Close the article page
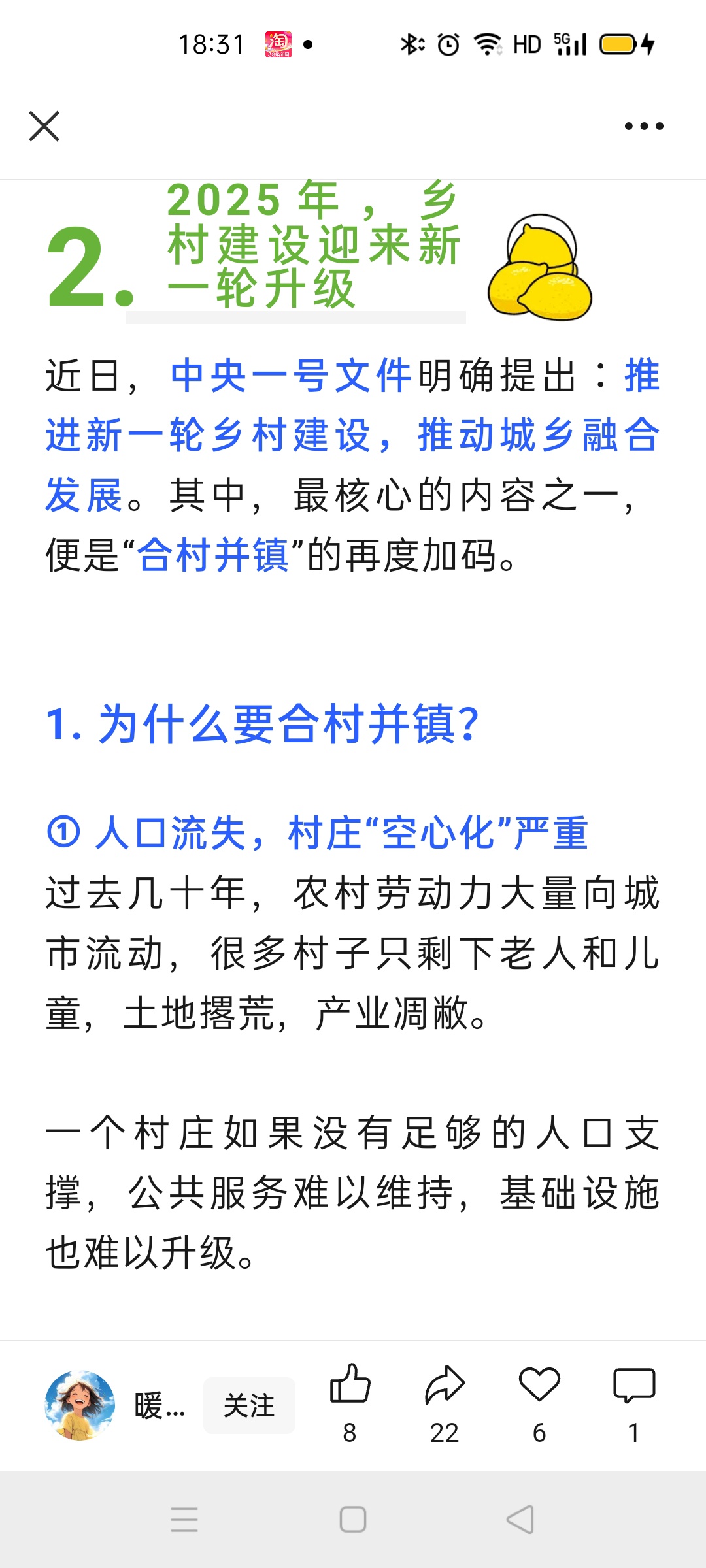 click(44, 126)
